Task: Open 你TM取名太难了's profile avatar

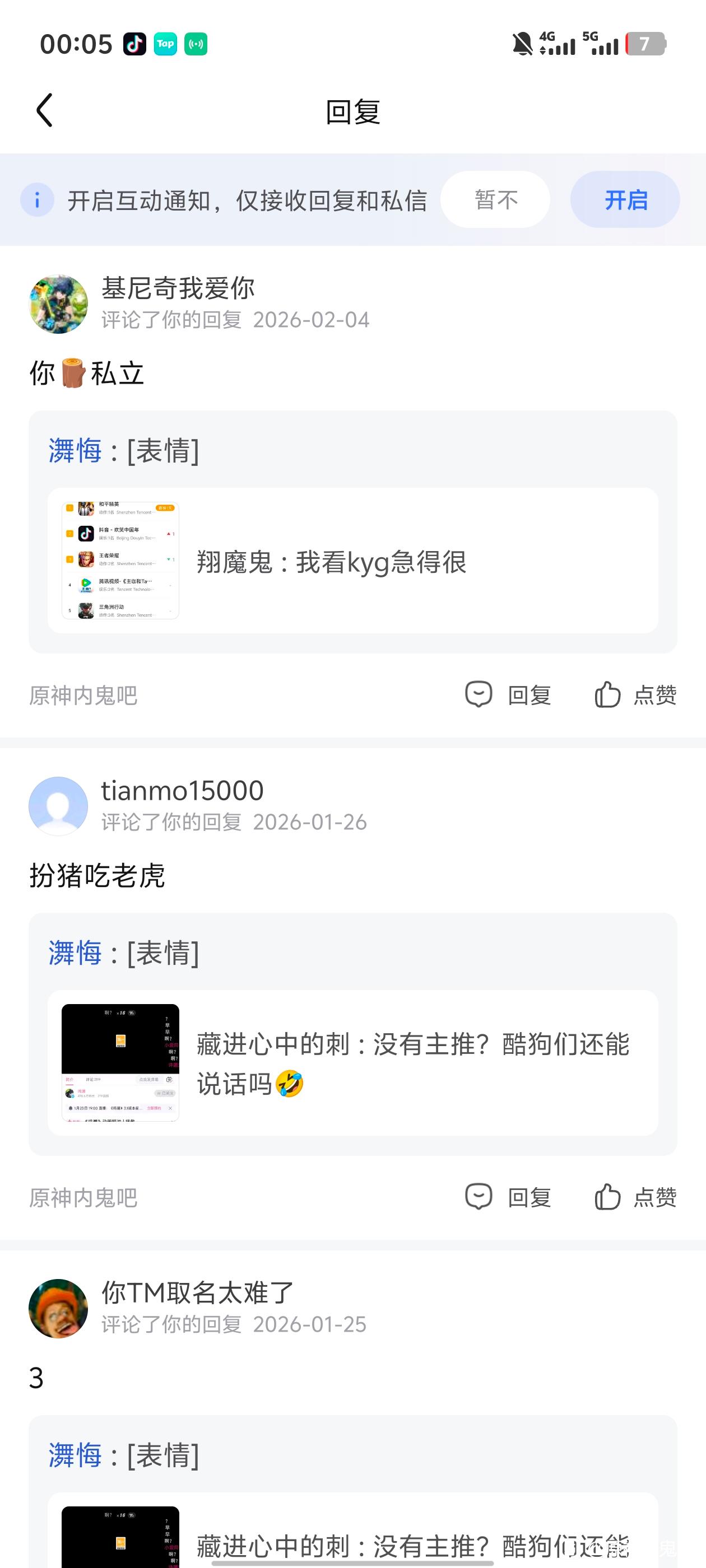Action: click(58, 1308)
